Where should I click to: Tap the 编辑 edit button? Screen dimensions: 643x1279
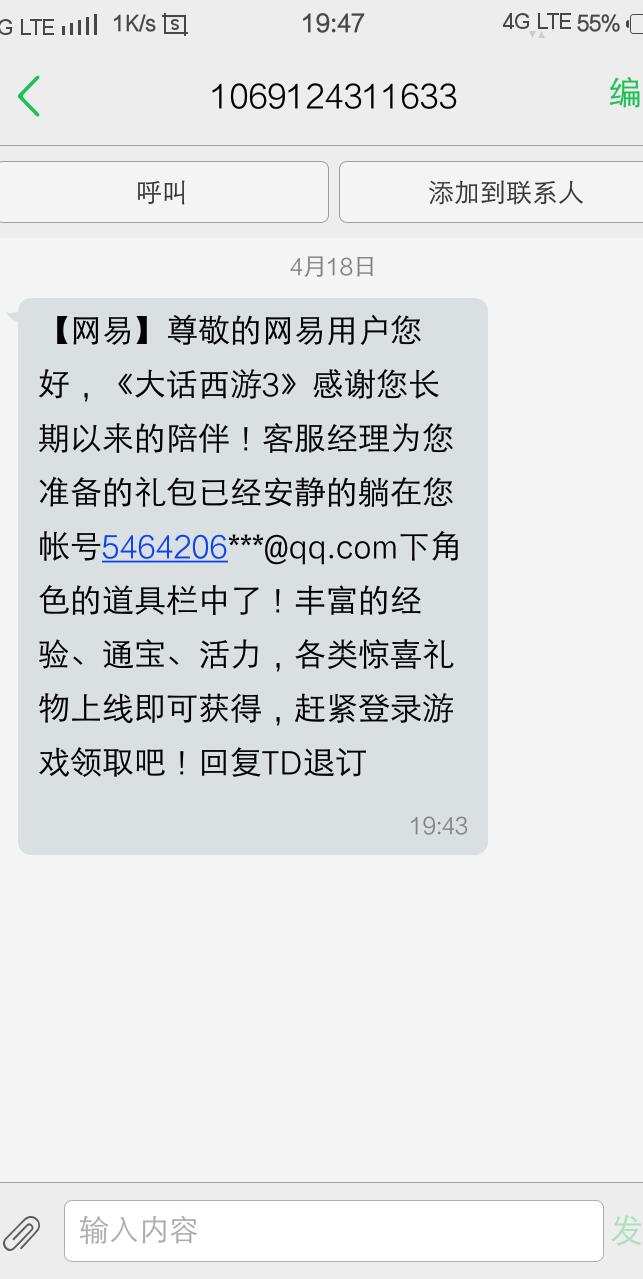tap(625, 94)
